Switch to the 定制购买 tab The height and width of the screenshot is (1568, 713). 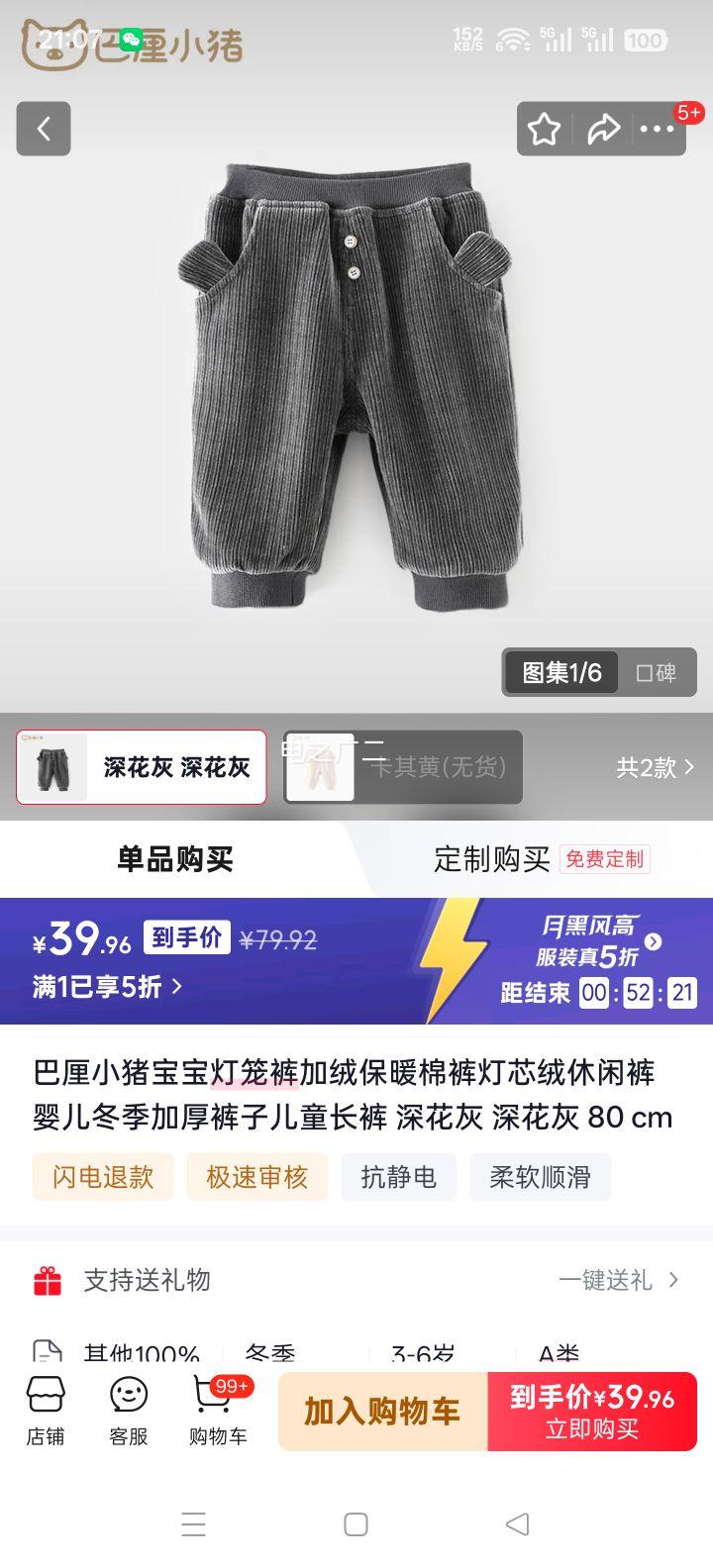490,859
